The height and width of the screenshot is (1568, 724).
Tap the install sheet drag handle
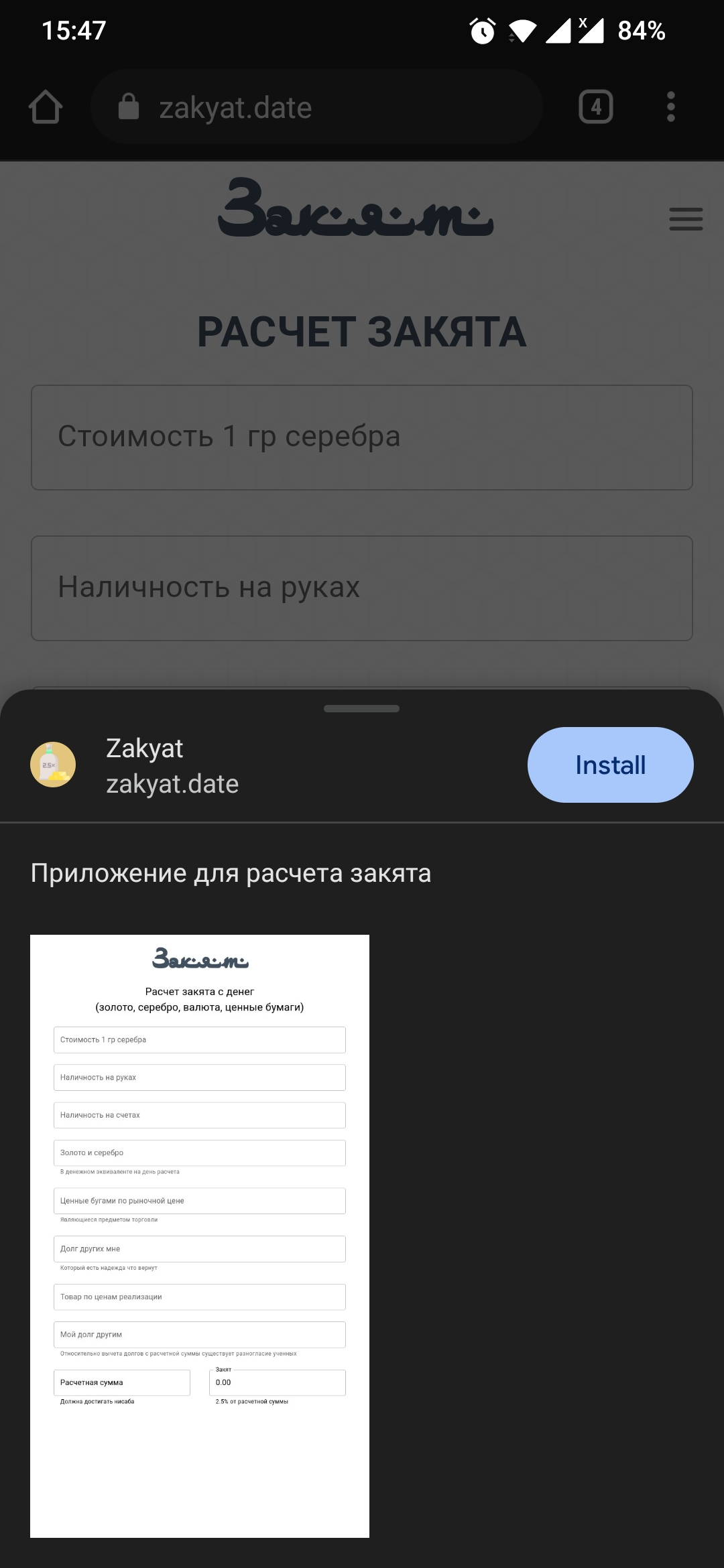pyautogui.click(x=361, y=708)
